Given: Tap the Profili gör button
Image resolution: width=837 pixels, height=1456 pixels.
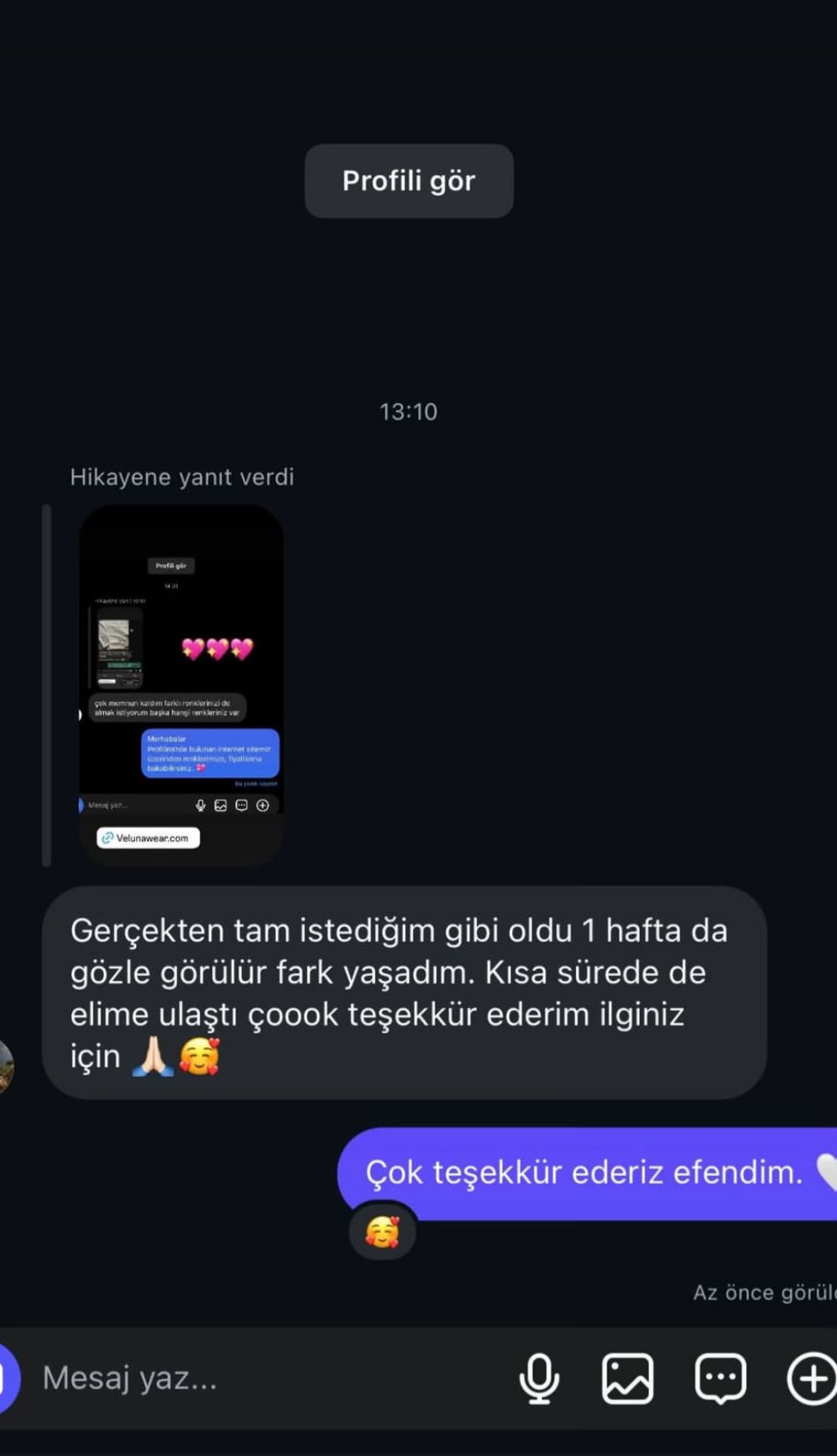Looking at the screenshot, I should 408,181.
